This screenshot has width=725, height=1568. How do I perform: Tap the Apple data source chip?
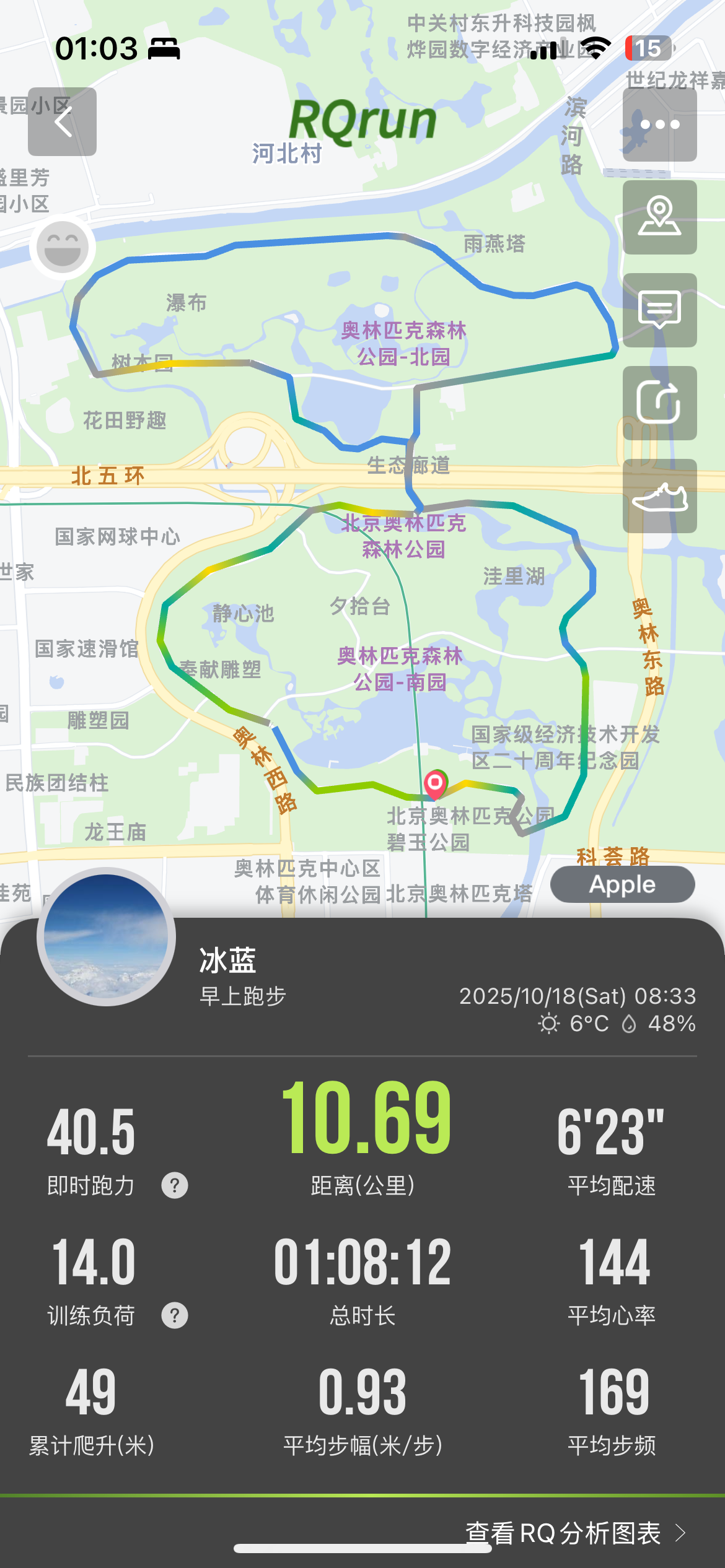[623, 884]
